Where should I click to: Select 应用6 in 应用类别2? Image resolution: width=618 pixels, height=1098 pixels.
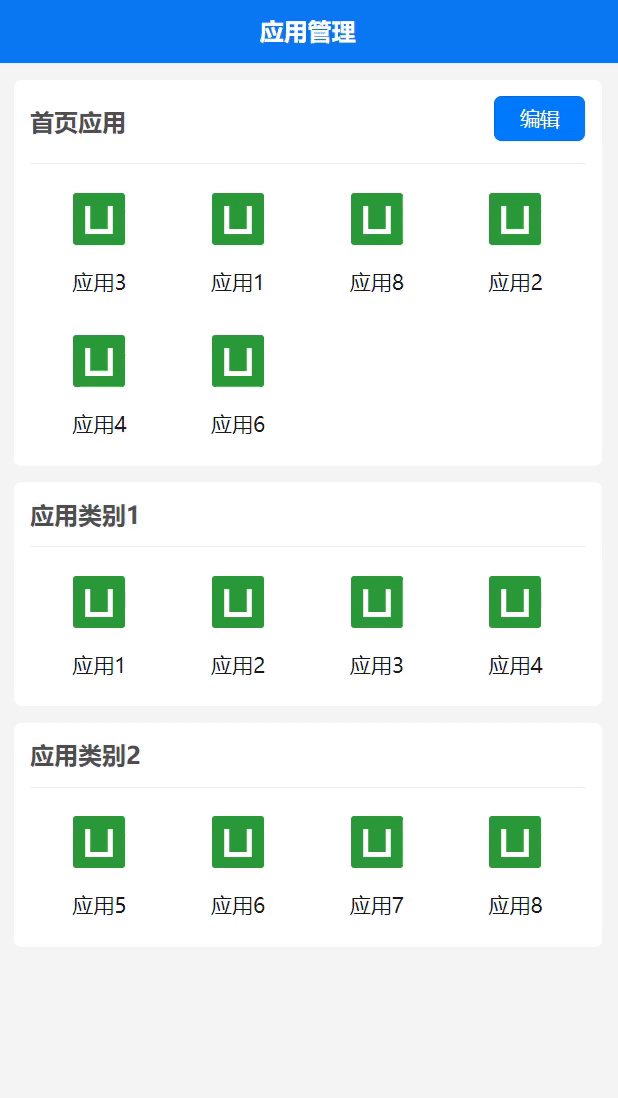238,866
